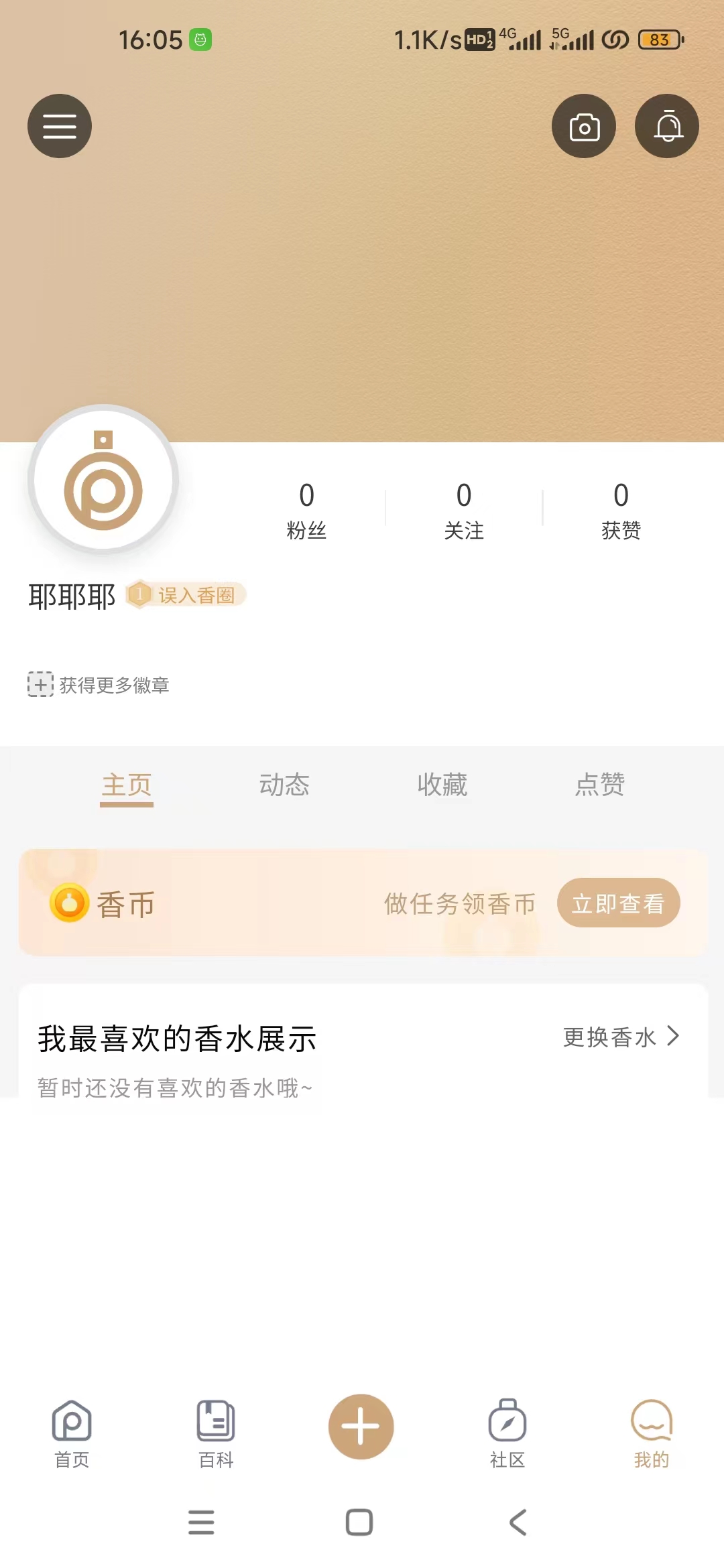Screen dimensions: 724x1568
Task: Switch to the 收藏 tab
Action: click(x=442, y=784)
